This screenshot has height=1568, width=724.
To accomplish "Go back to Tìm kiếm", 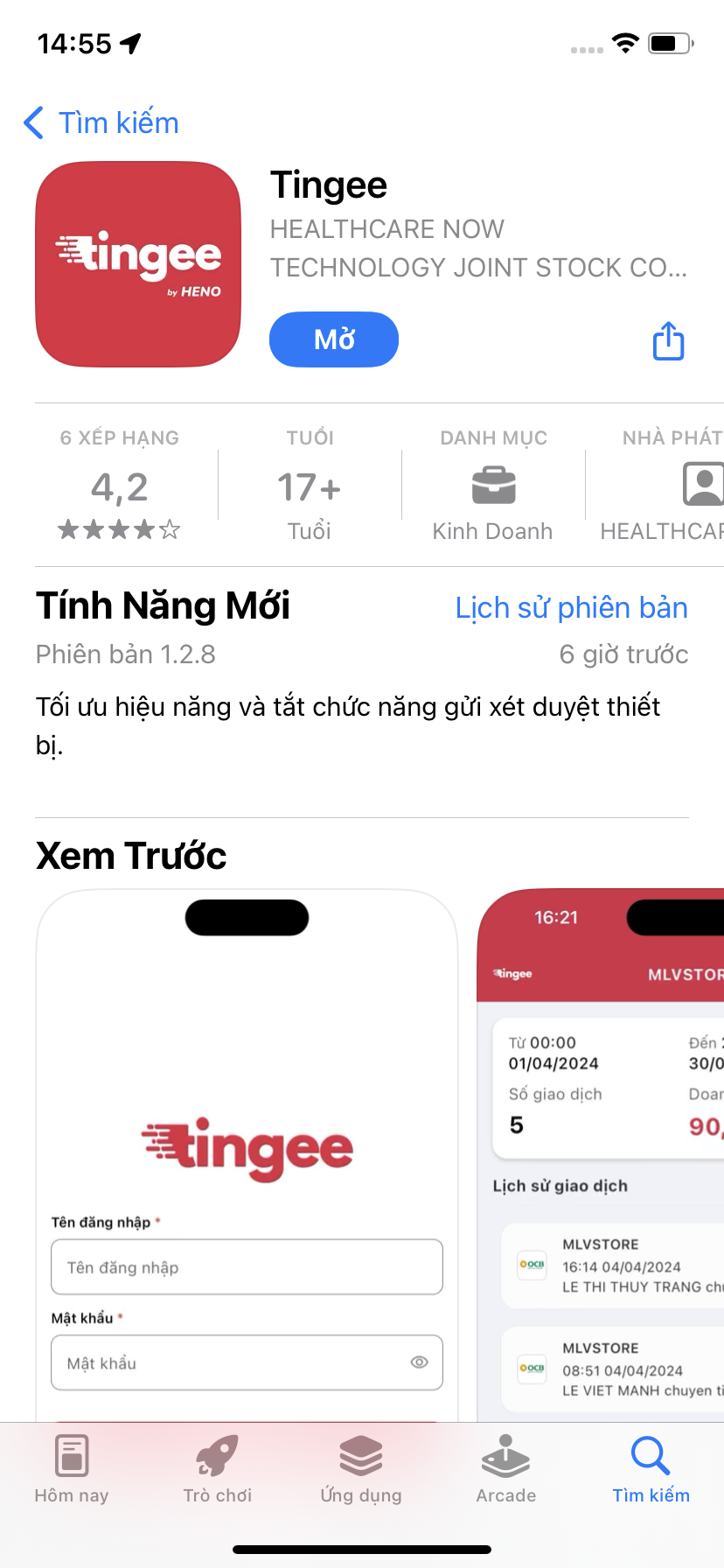I will 101,123.
